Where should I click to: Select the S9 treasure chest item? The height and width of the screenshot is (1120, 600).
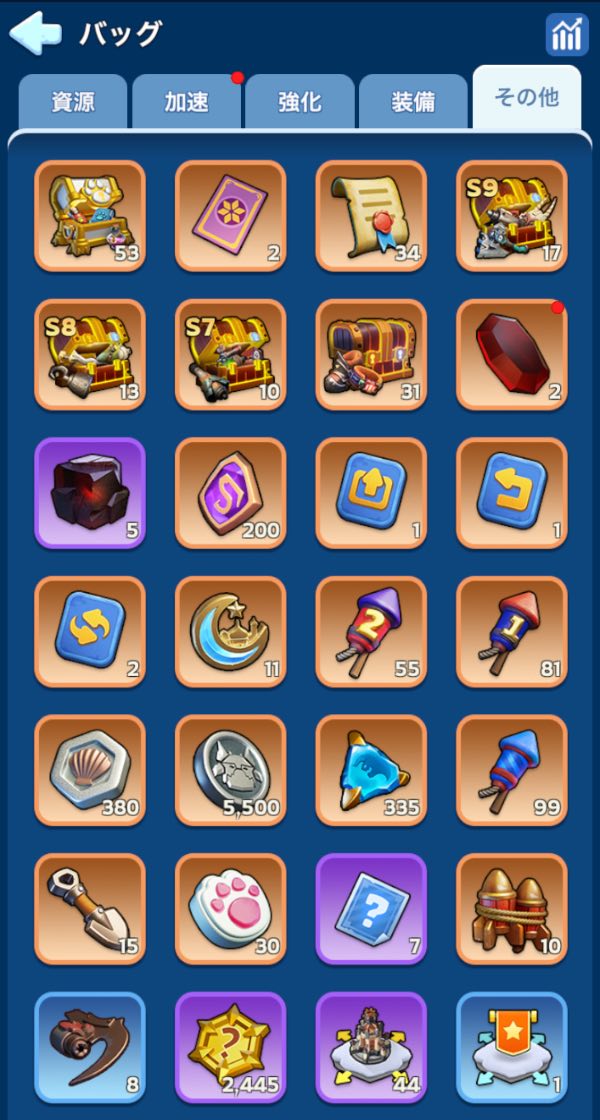point(512,215)
